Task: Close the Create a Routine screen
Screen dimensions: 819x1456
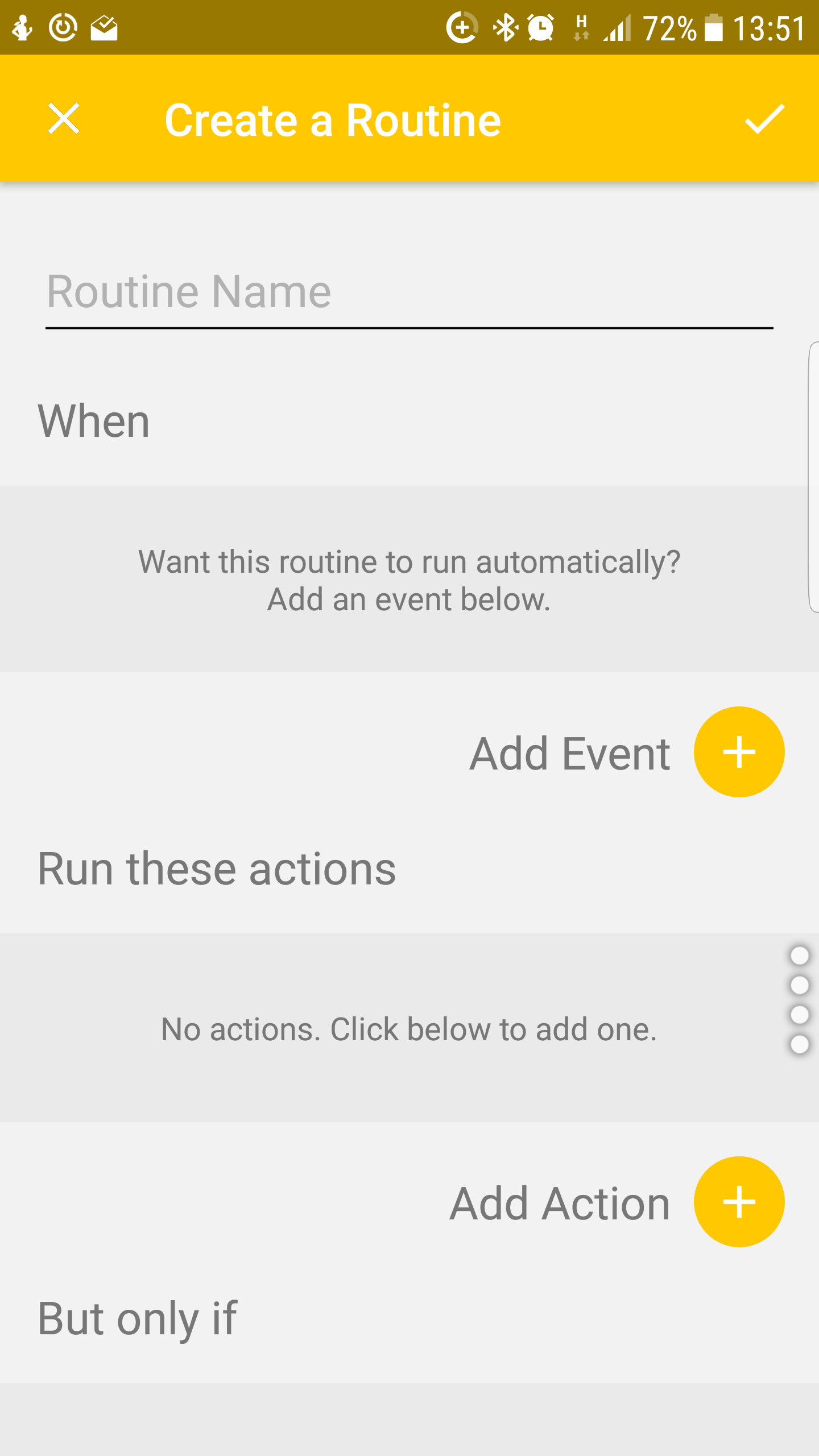Action: click(x=64, y=119)
